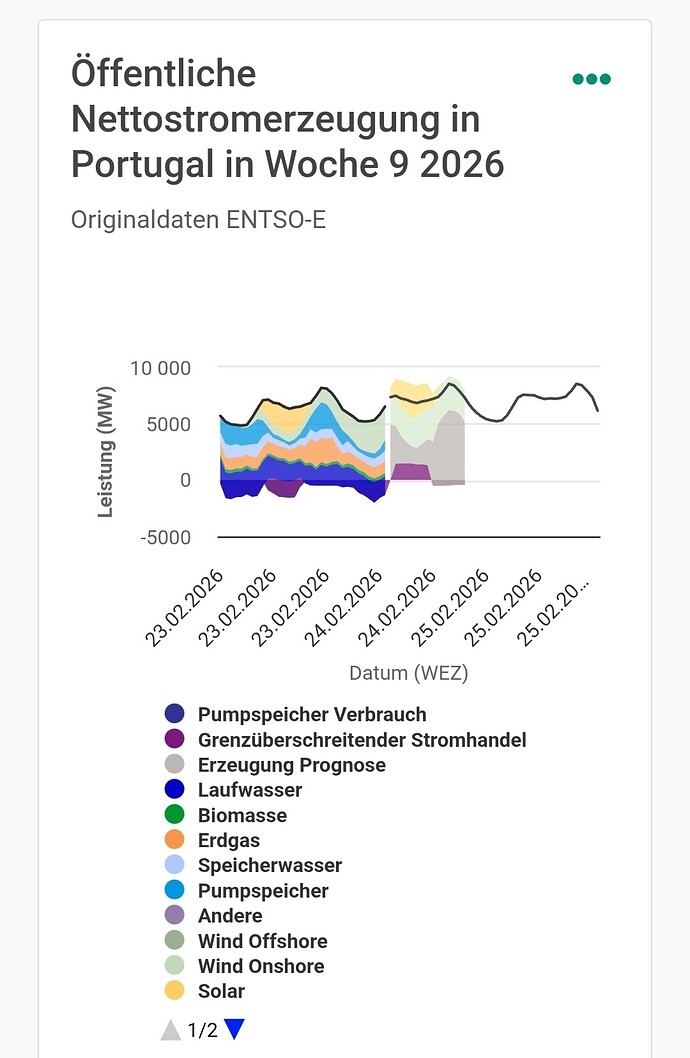Select the Pumpspeicher legend entry

[262, 890]
